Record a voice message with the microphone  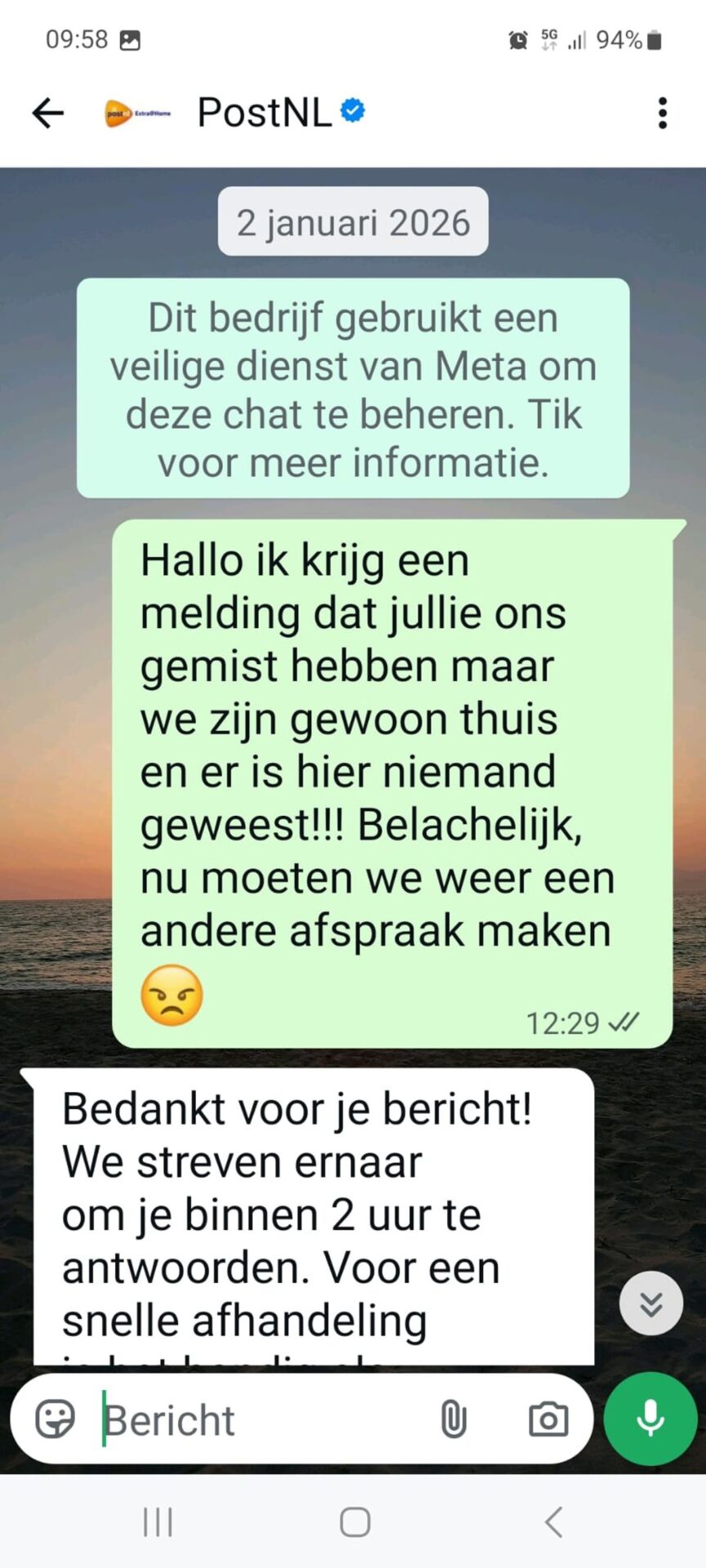650,1419
